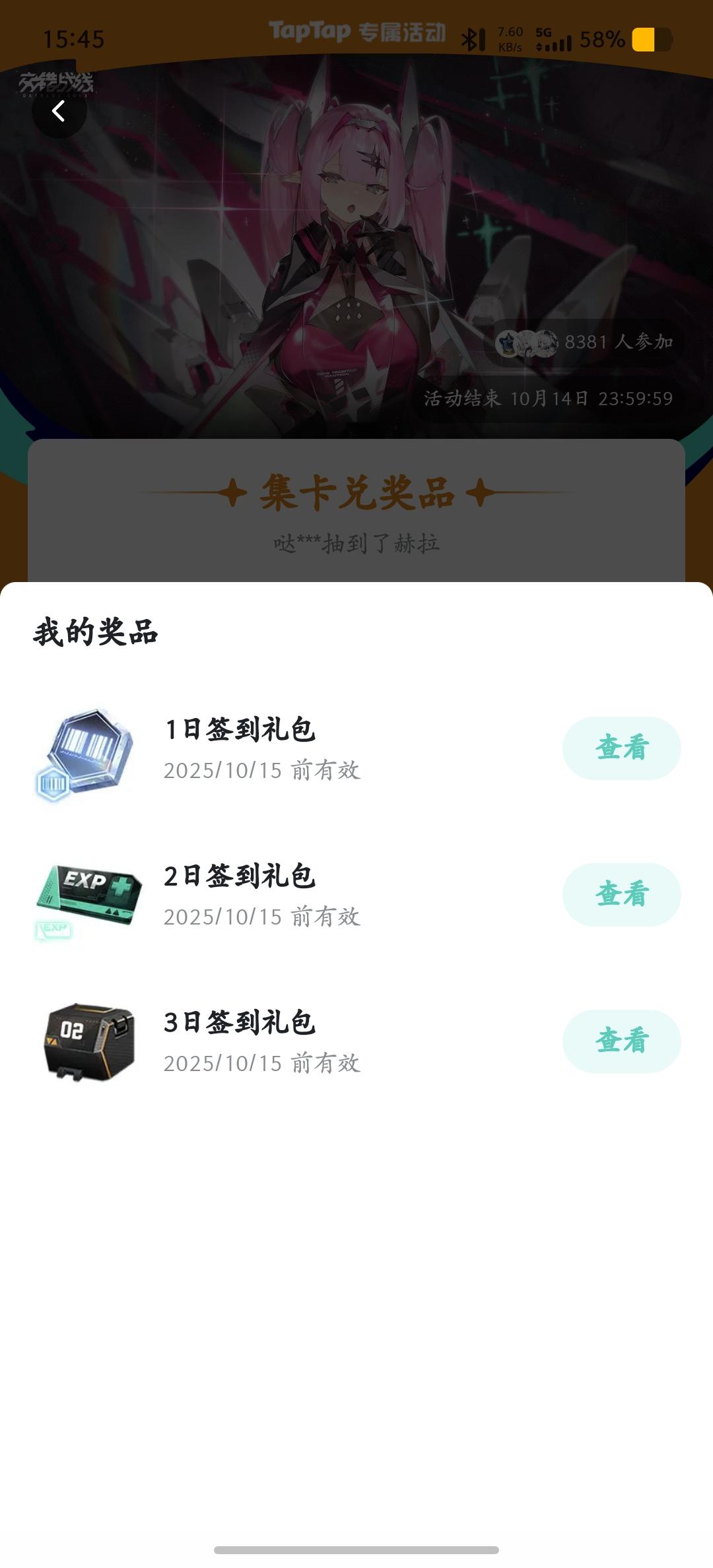Screen dimensions: 713x1568
Task: View the 1日签到礼包 via 查看 button
Action: coord(623,746)
